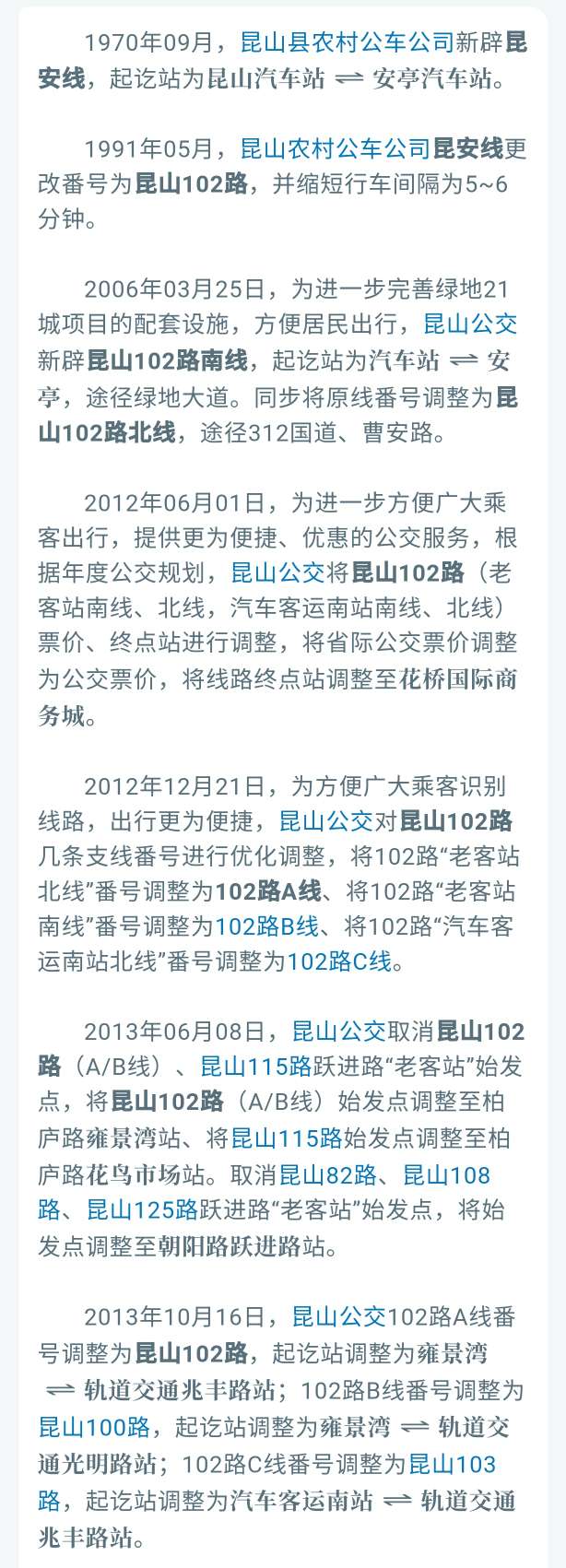The width and height of the screenshot is (566, 1568).
Task: Open 昆山公交 link in 2006年03月25日 paragraph
Action: pyautogui.click(x=469, y=324)
